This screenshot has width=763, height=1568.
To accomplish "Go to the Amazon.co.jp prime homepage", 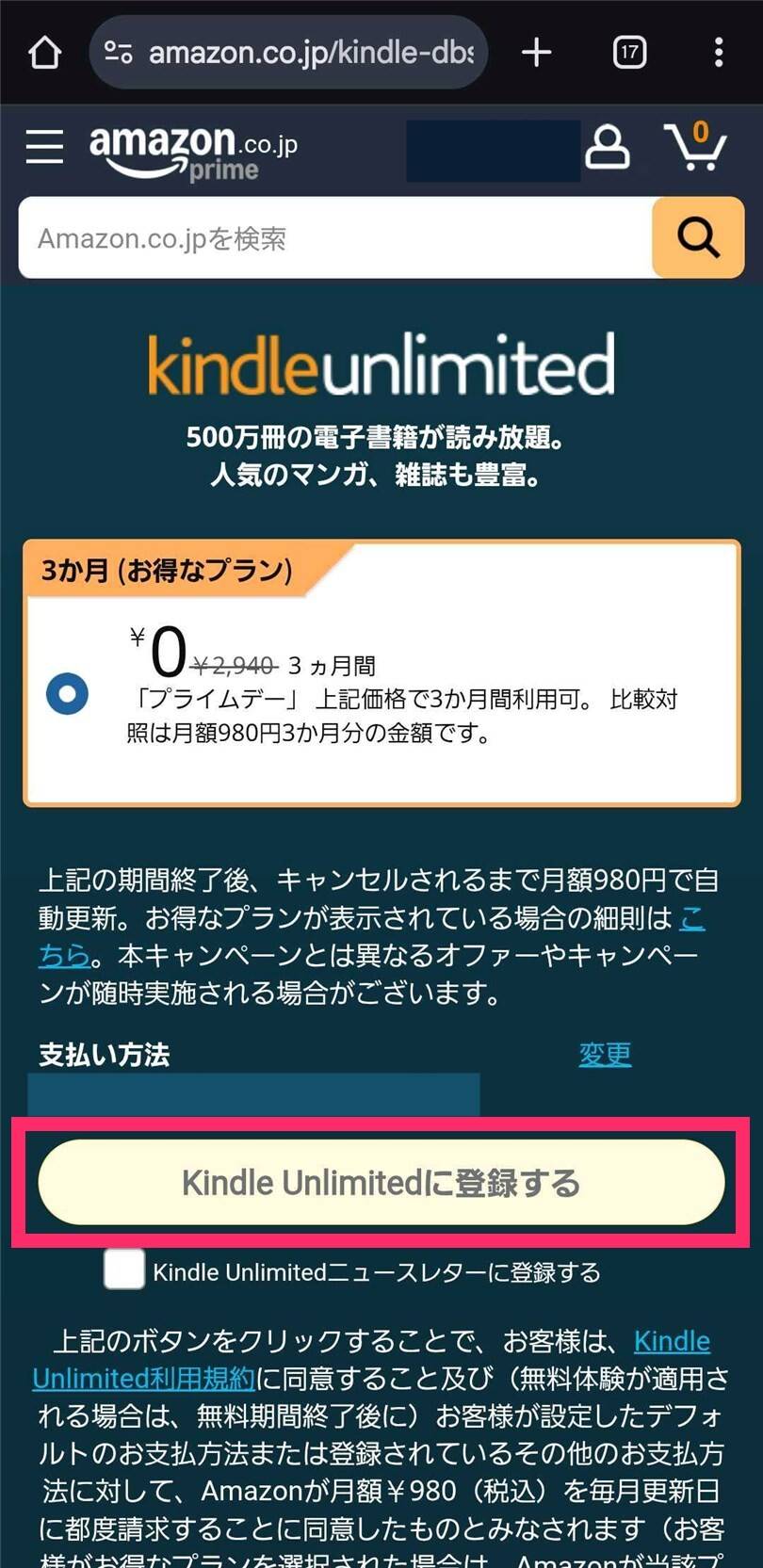I will pos(193,151).
